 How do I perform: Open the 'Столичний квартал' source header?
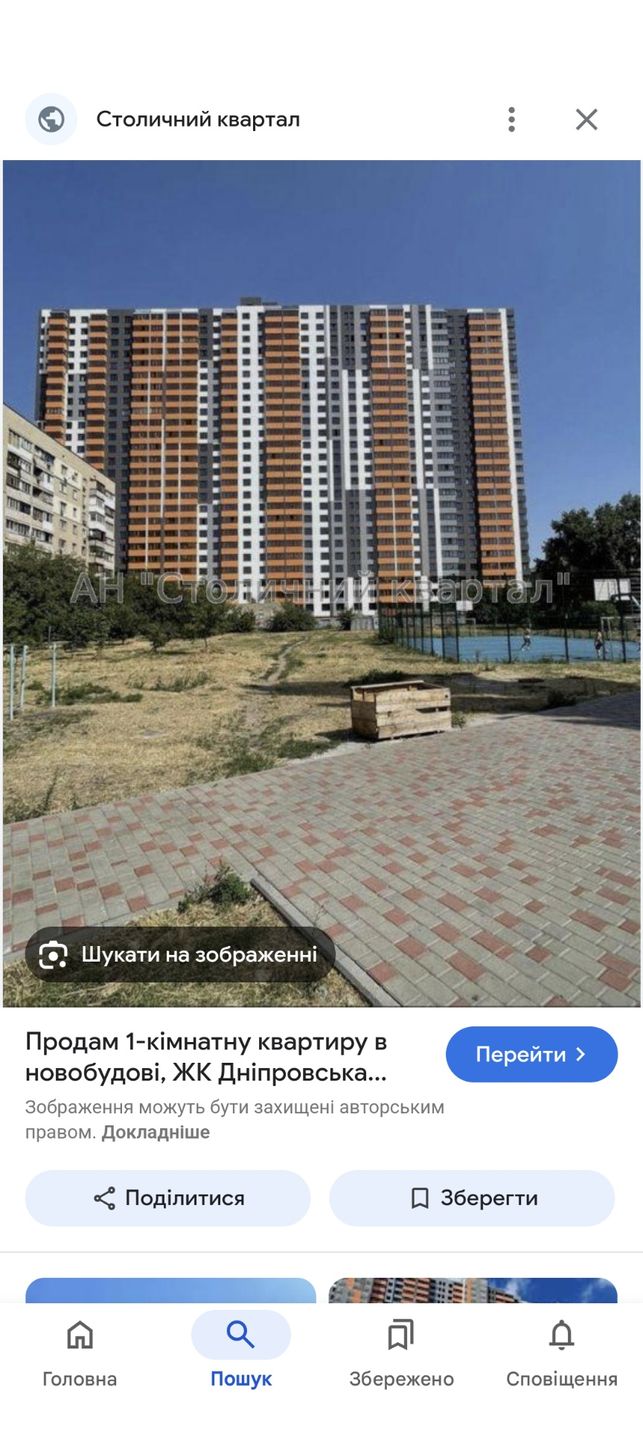tap(197, 120)
